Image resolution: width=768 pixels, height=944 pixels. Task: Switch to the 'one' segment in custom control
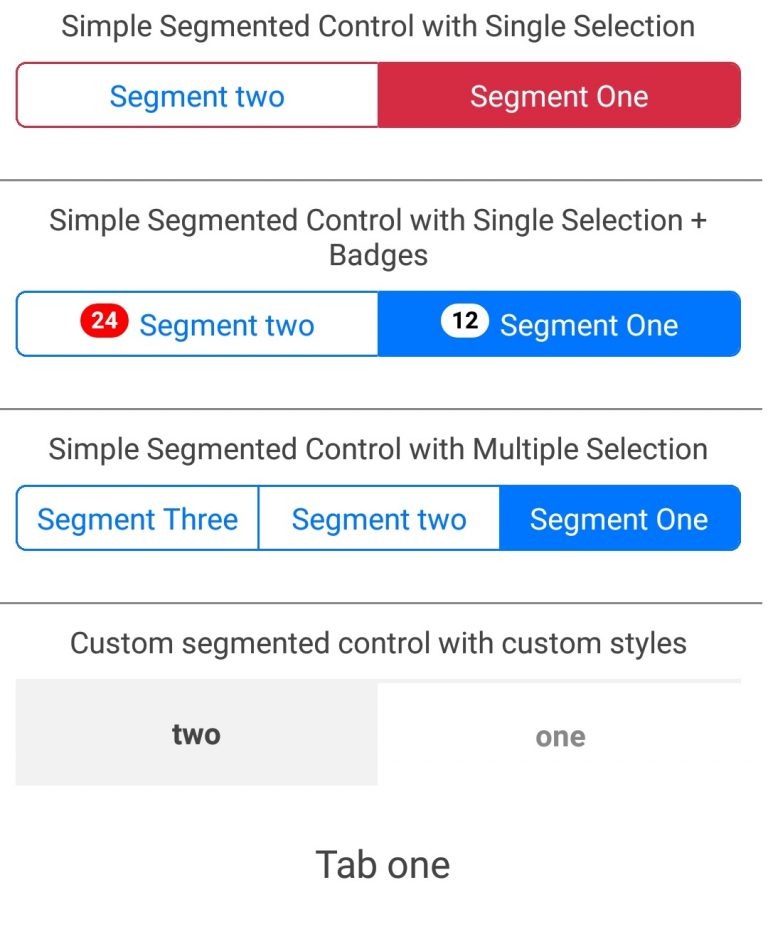(560, 735)
